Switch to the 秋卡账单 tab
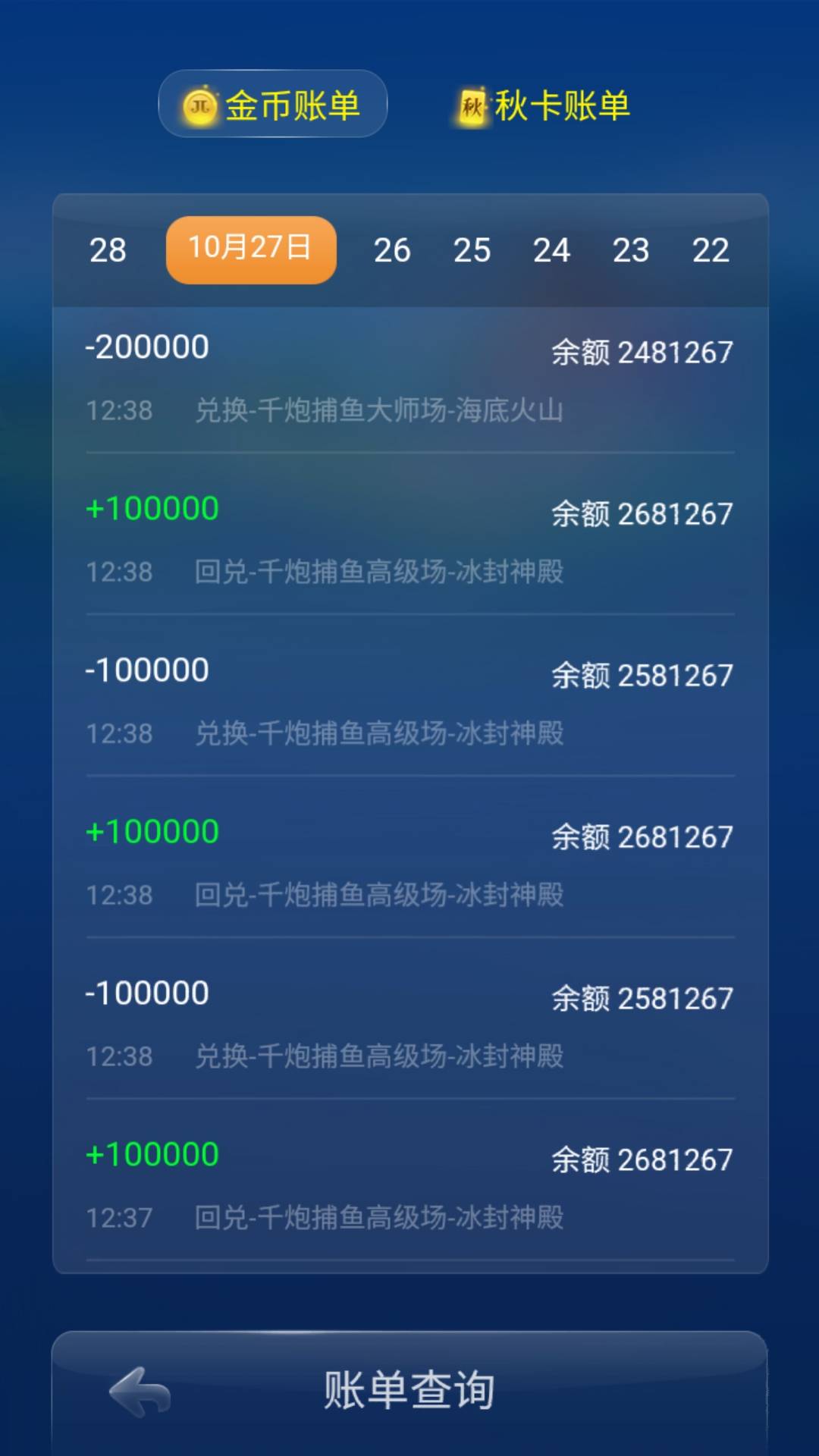 561,106
